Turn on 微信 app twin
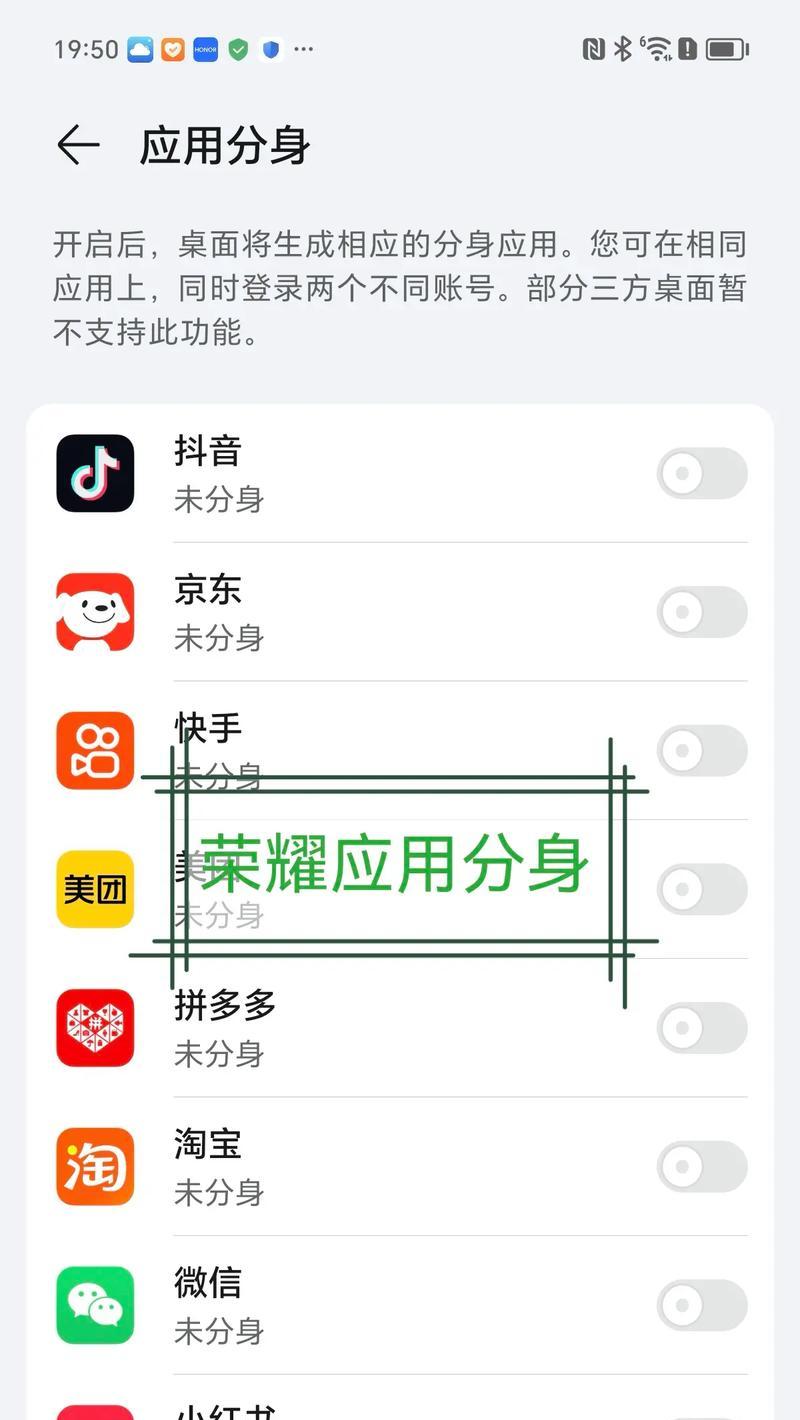The height and width of the screenshot is (1420, 800). [x=702, y=1305]
